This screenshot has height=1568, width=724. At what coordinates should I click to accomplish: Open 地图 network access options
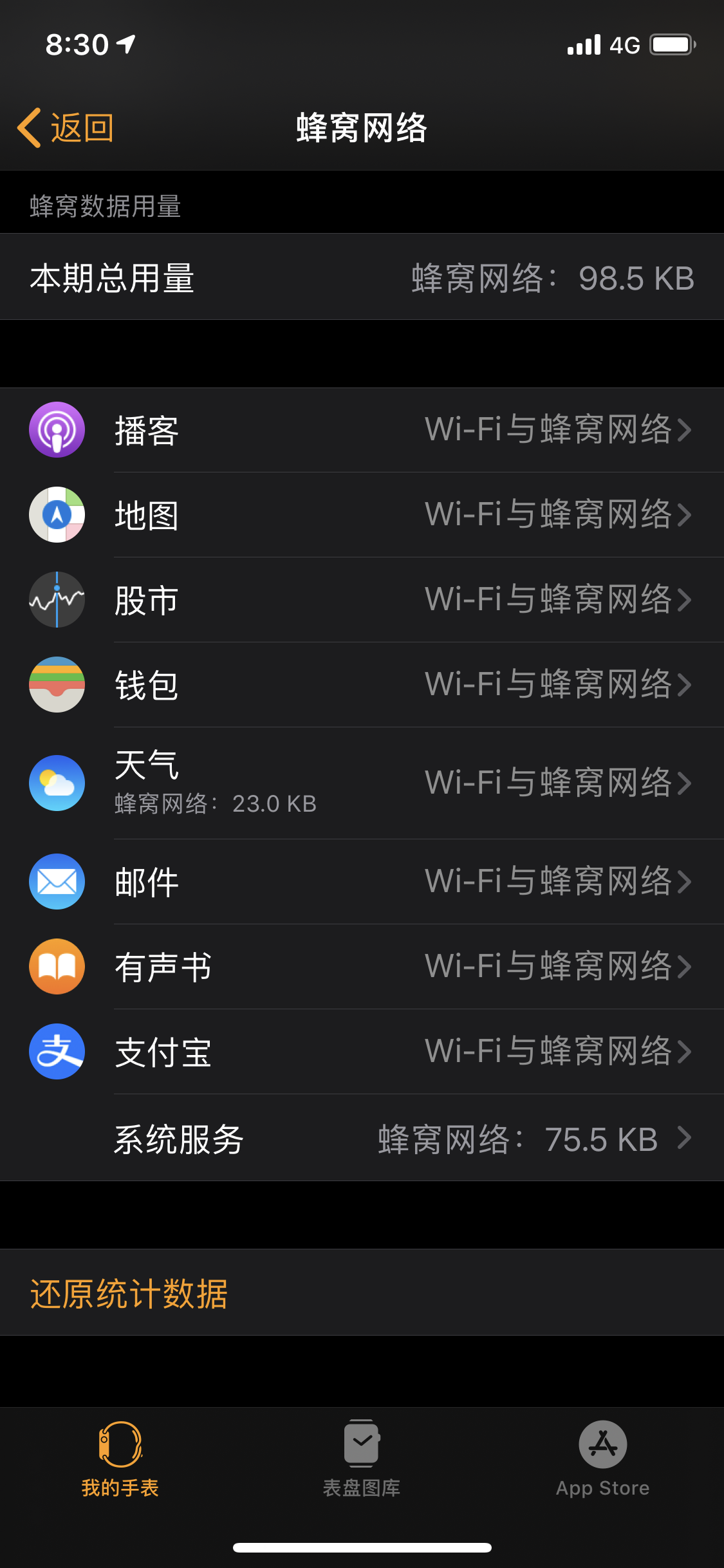(x=362, y=515)
